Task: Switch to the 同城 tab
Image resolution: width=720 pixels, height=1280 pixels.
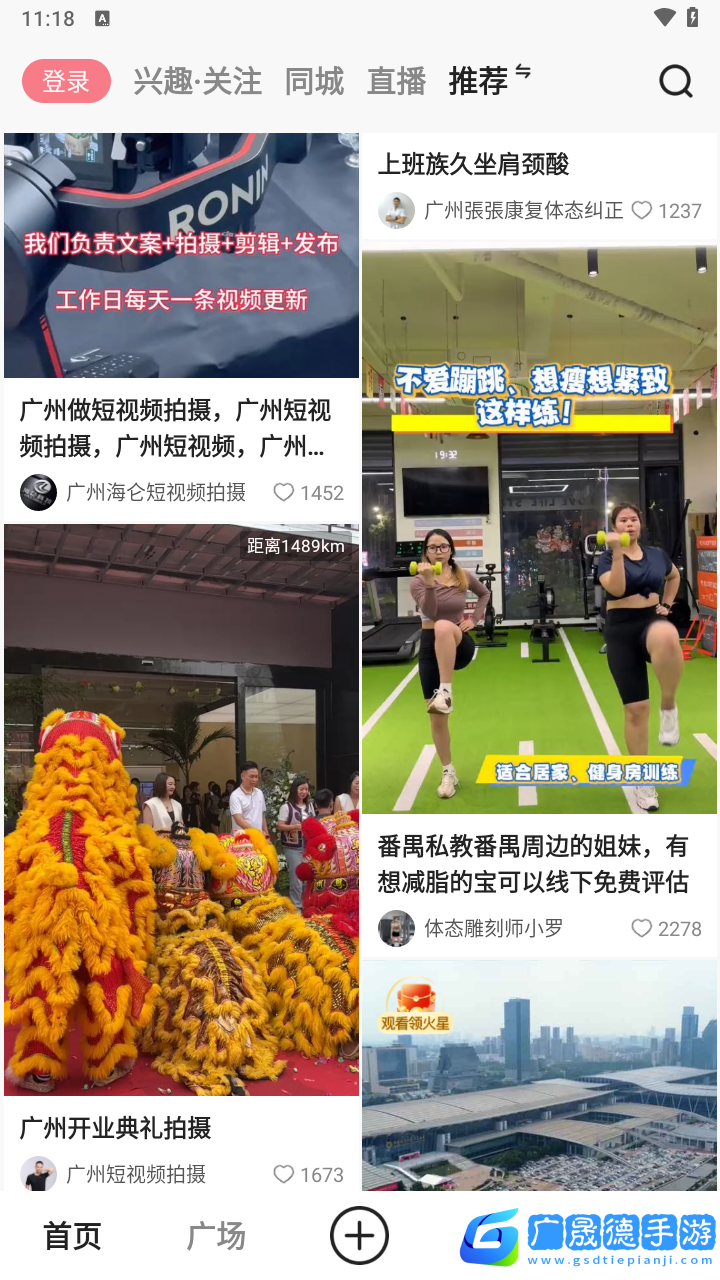Action: pyautogui.click(x=314, y=81)
